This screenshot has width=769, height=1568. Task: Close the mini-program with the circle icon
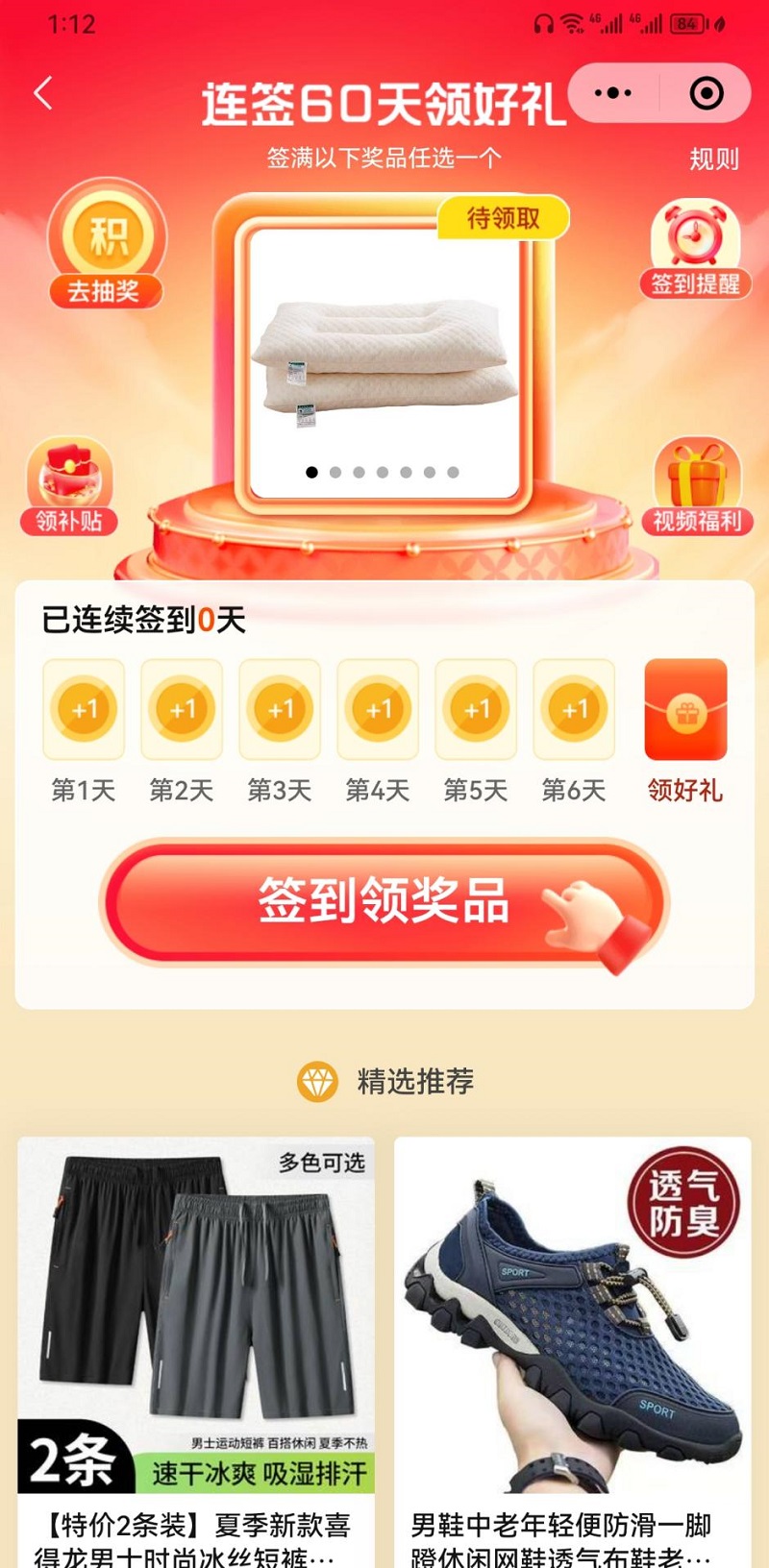pos(707,93)
